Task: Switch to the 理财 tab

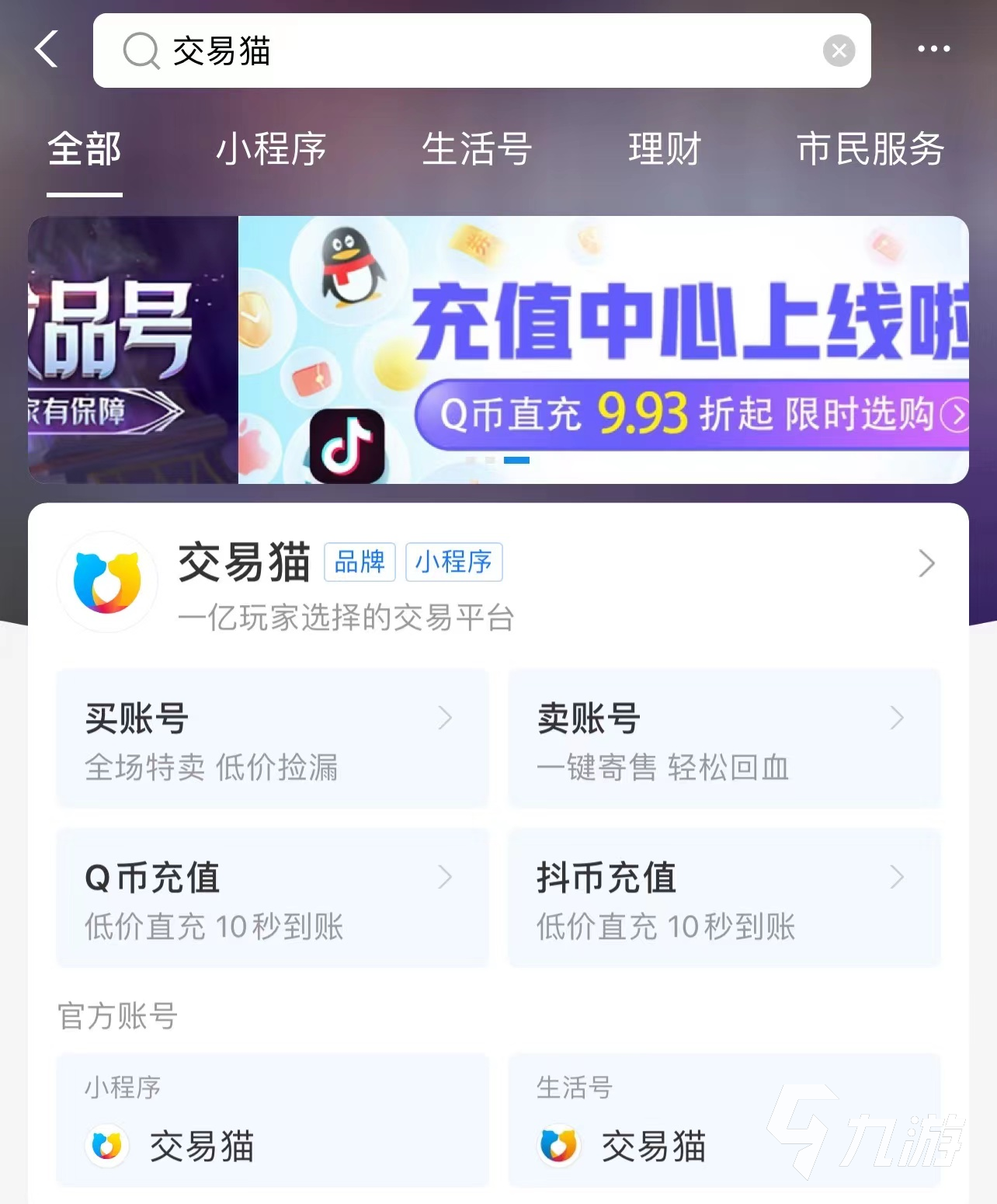Action: [665, 149]
